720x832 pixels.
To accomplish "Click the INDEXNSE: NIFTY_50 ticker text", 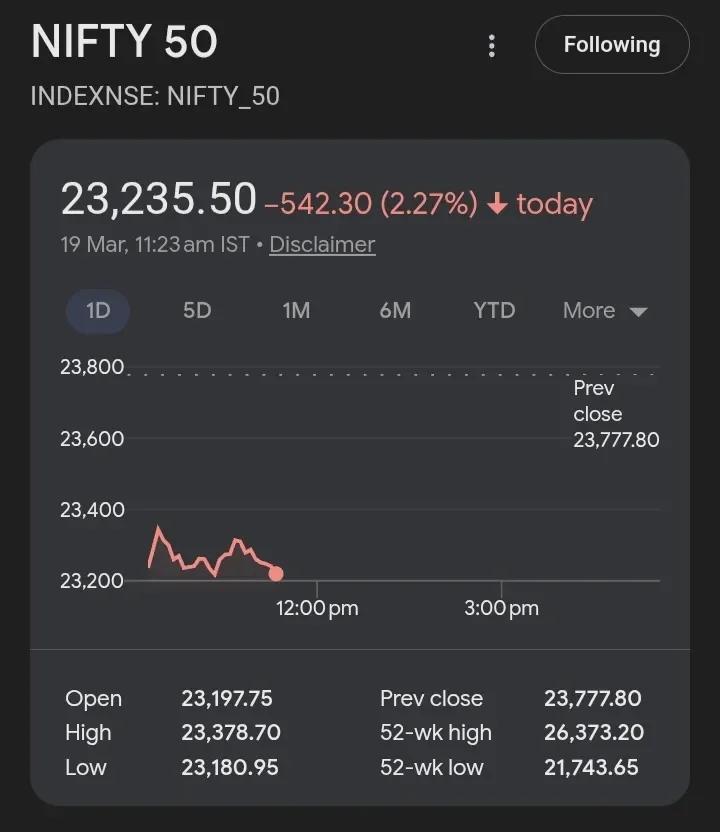I will [x=156, y=96].
